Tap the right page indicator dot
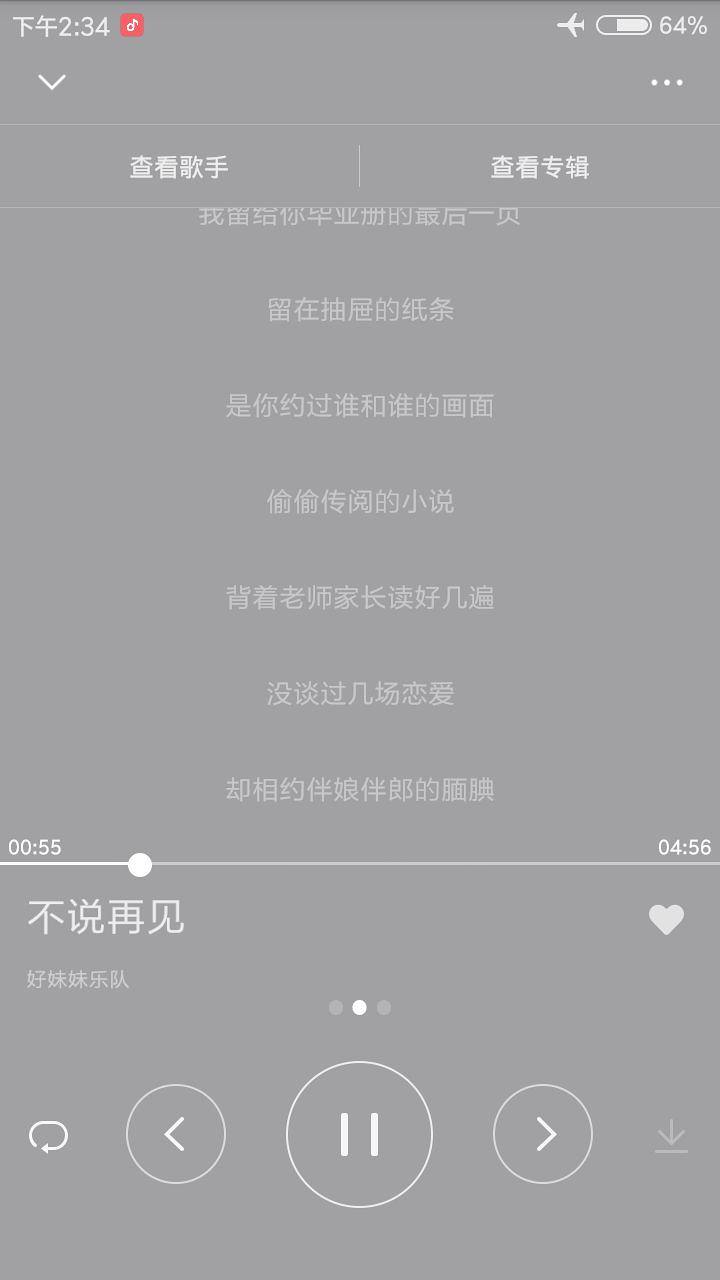The image size is (720, 1280). 382,1008
